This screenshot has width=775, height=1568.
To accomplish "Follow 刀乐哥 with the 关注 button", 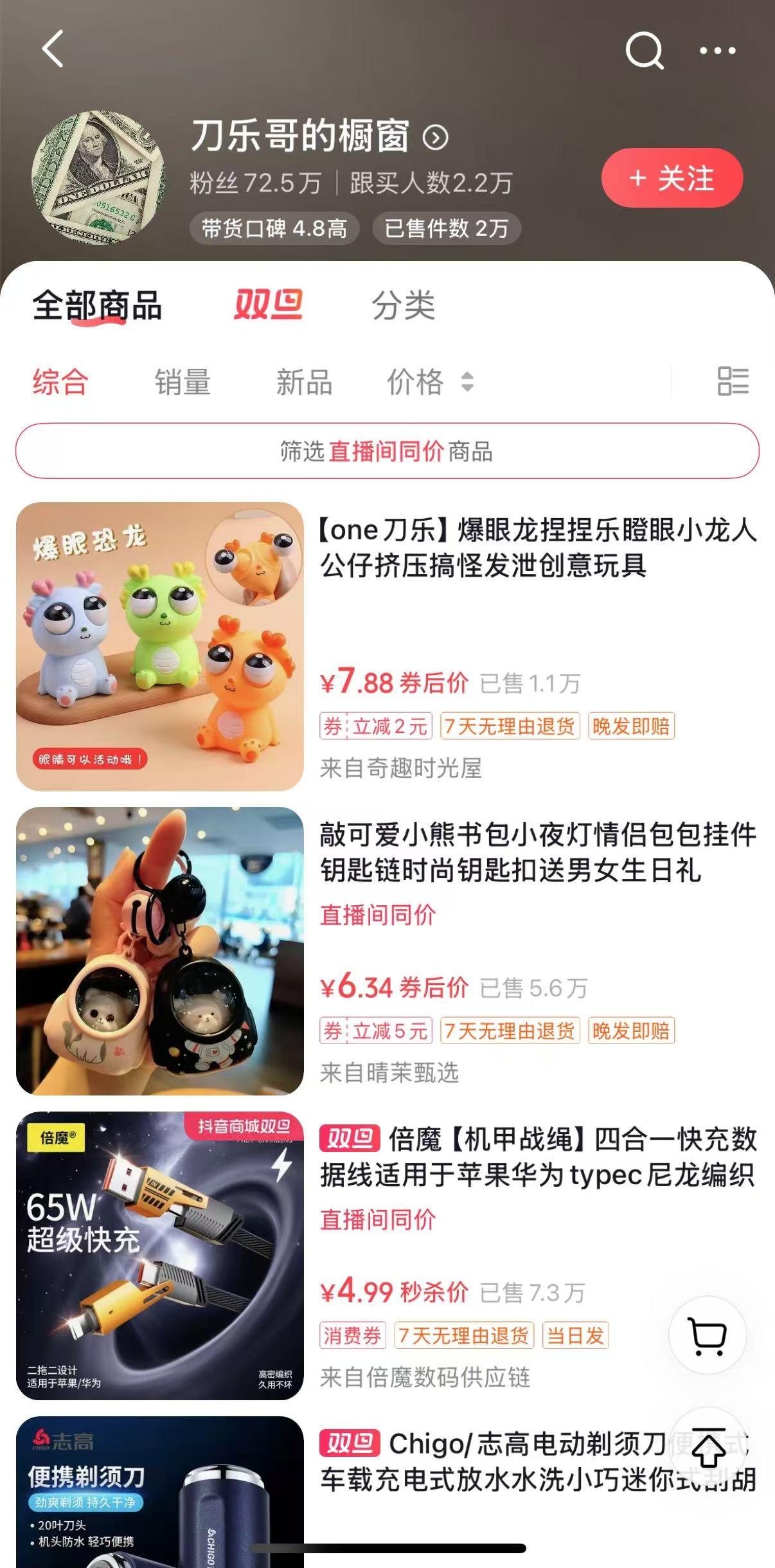I will click(x=672, y=178).
